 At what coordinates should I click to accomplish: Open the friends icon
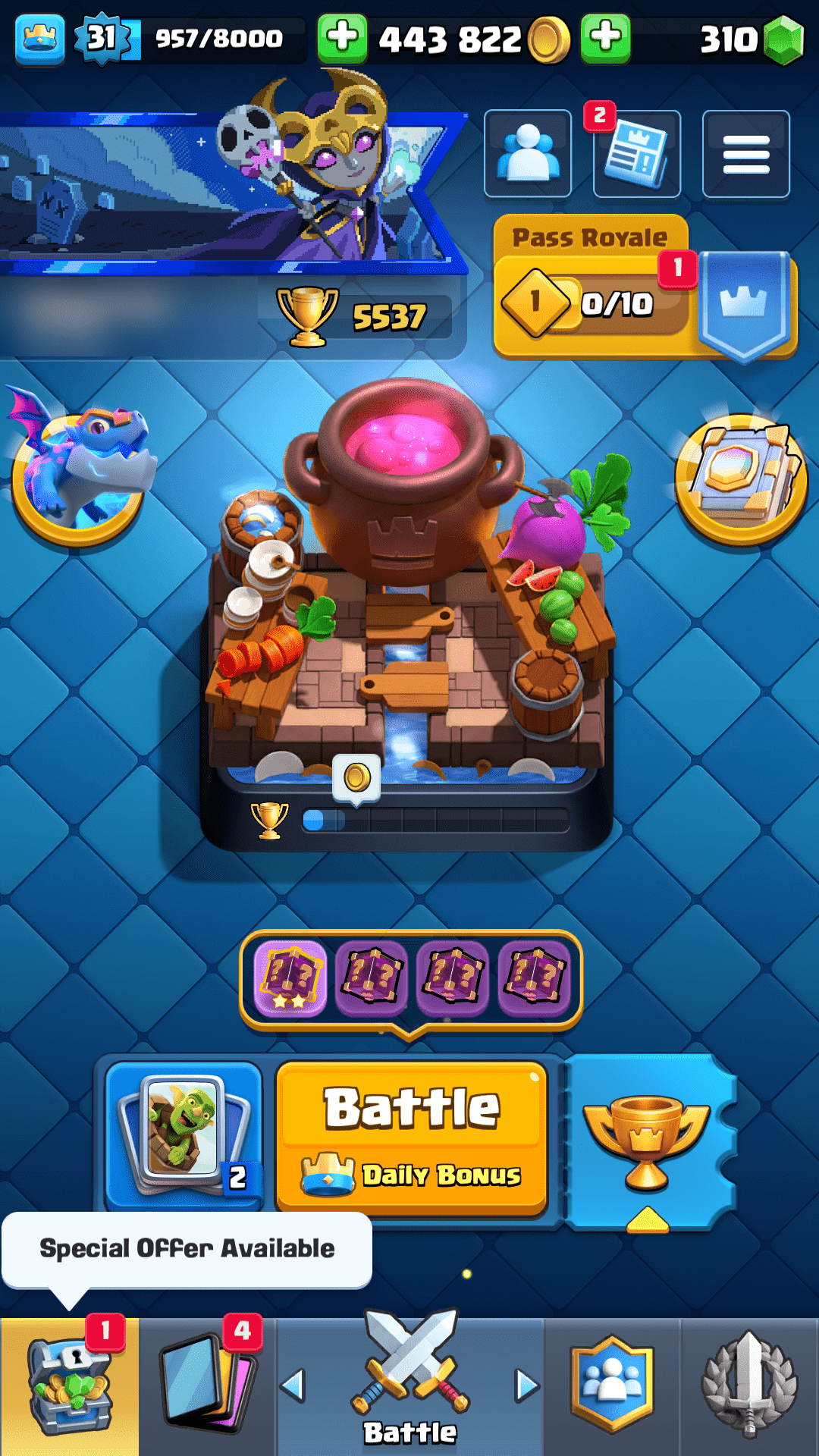528,154
